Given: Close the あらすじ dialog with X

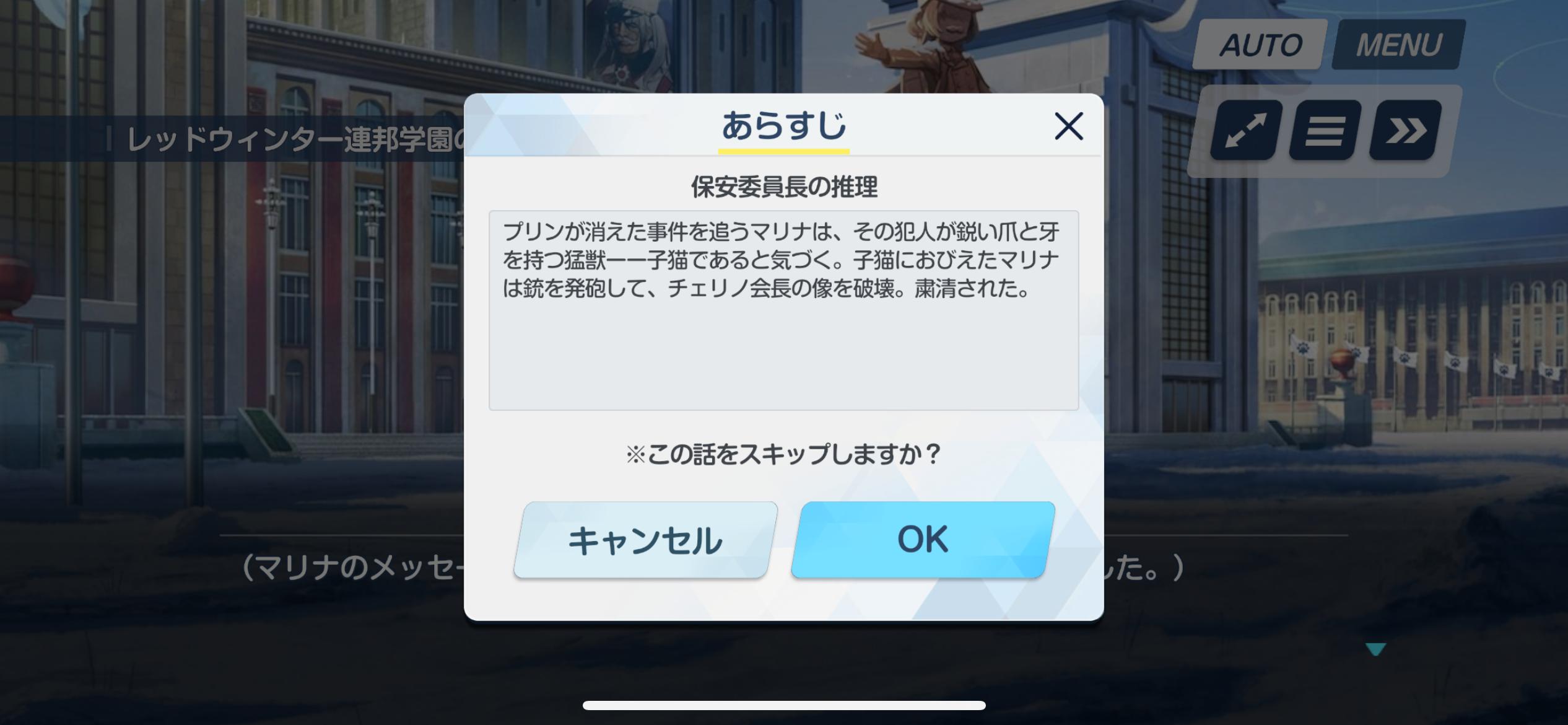Looking at the screenshot, I should 1068,126.
